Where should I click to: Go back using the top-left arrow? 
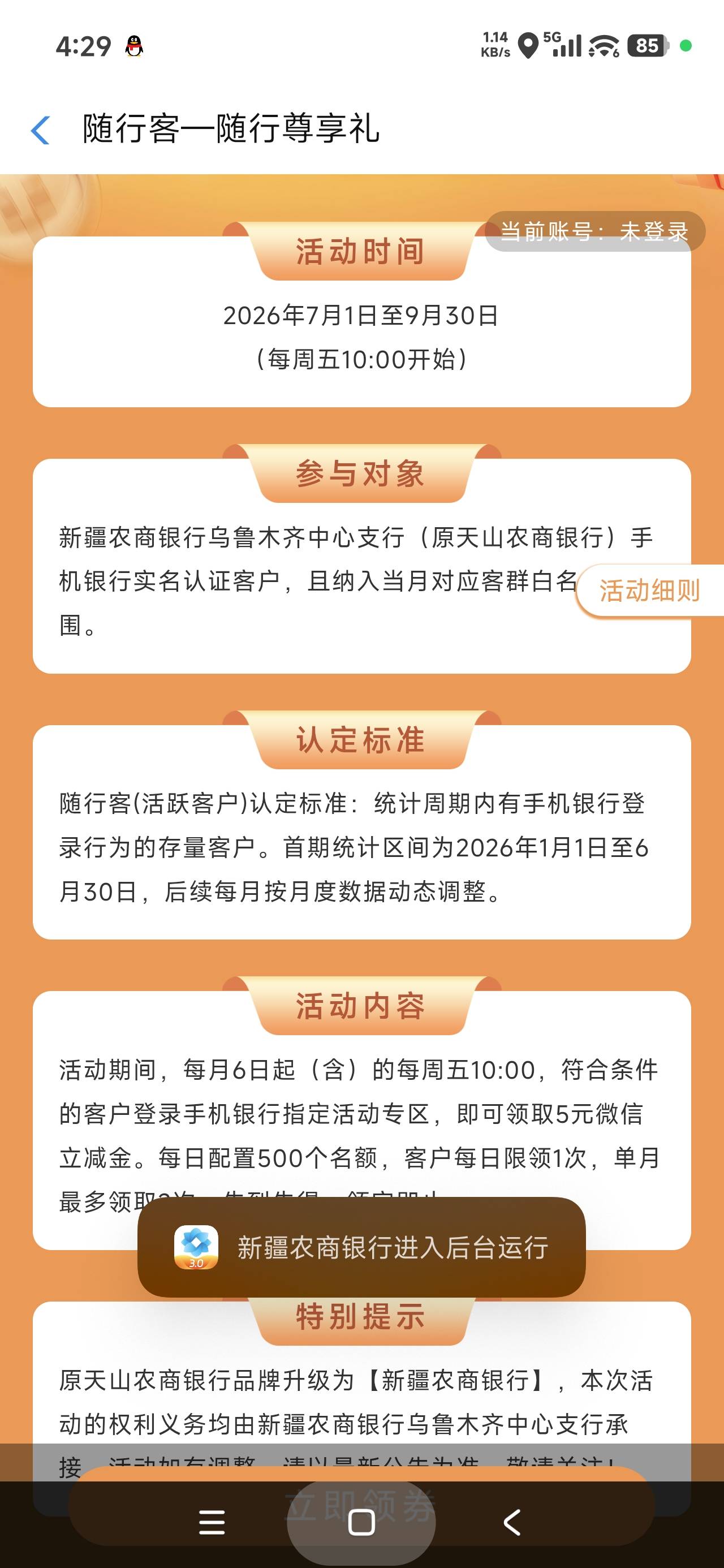40,130
